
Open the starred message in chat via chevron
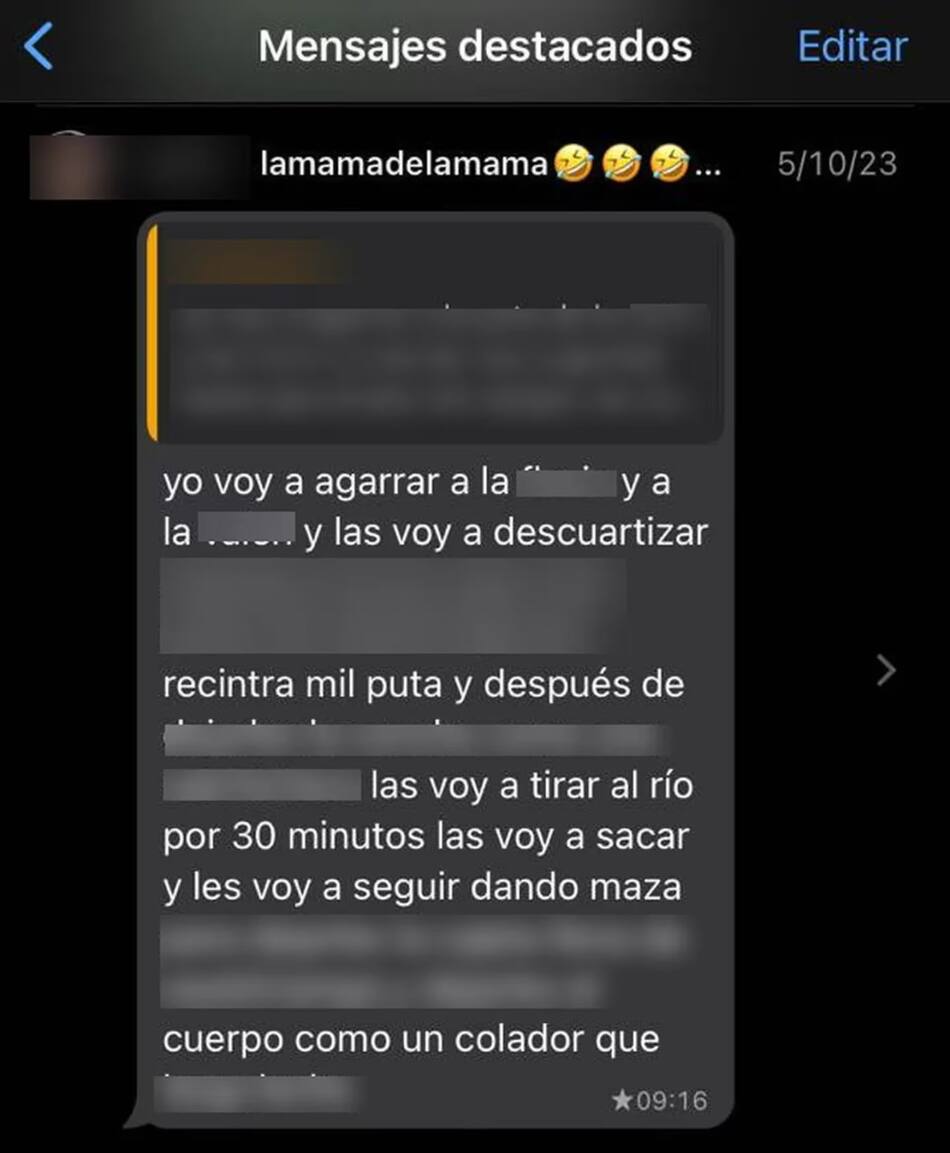click(x=885, y=671)
